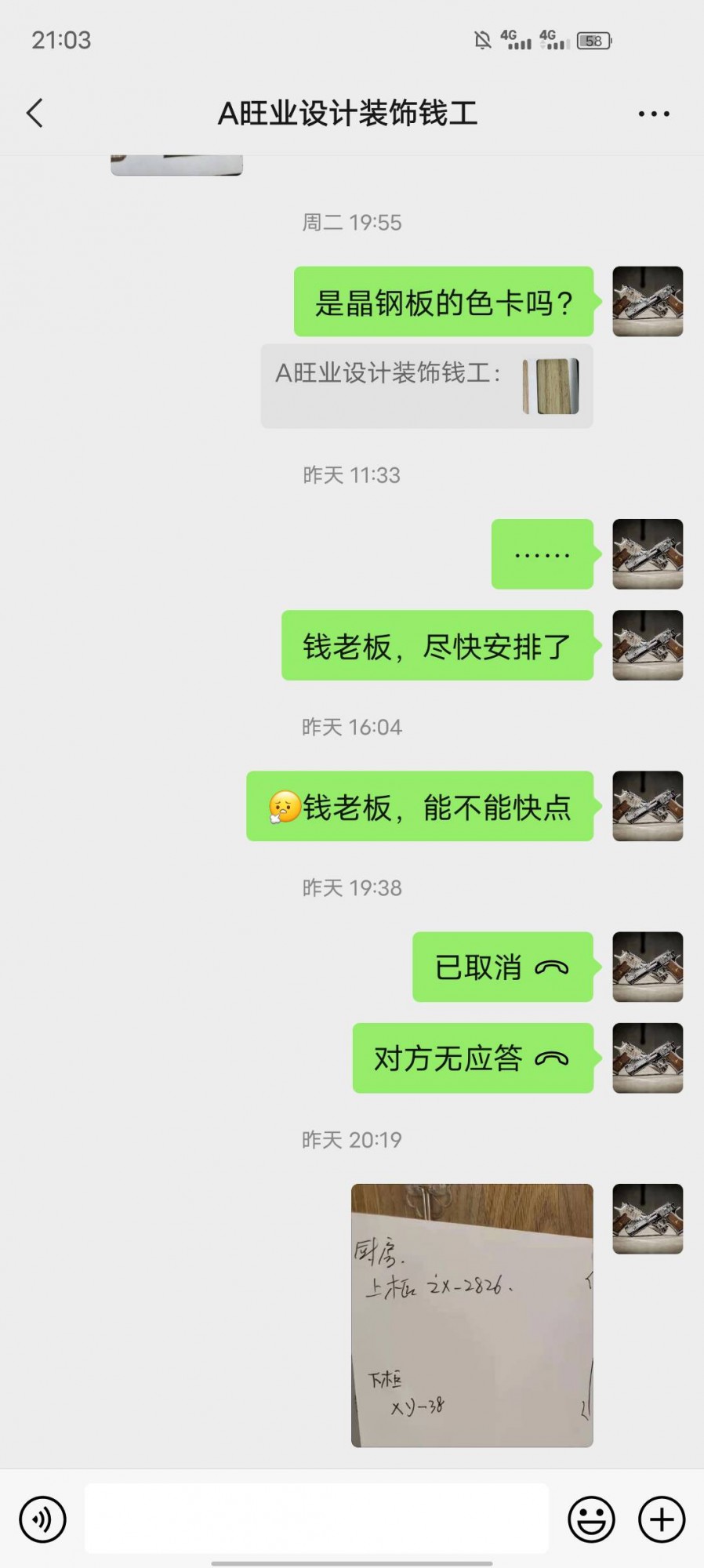Tap the message text input field
The image size is (704, 1568).
[x=316, y=1519]
